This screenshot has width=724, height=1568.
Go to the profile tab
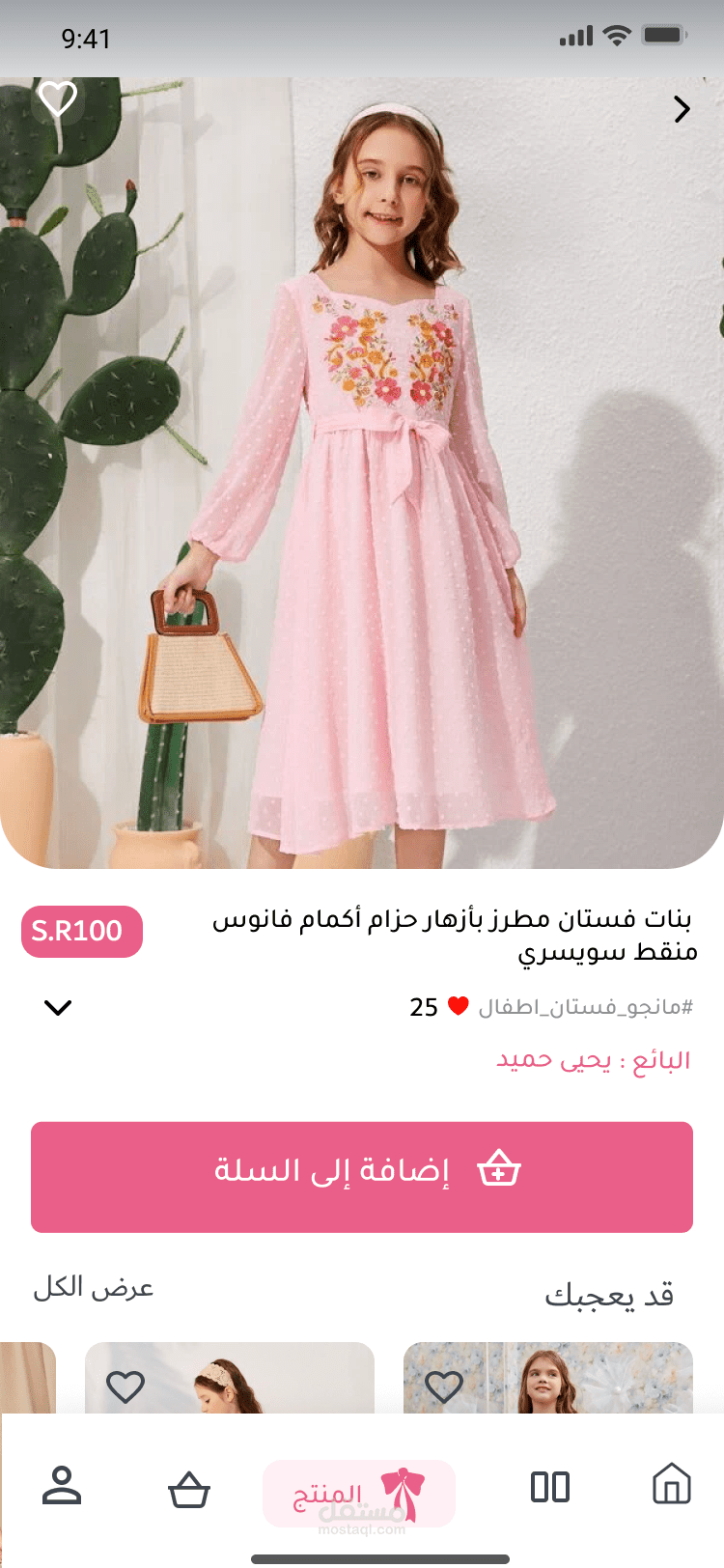[62, 1486]
